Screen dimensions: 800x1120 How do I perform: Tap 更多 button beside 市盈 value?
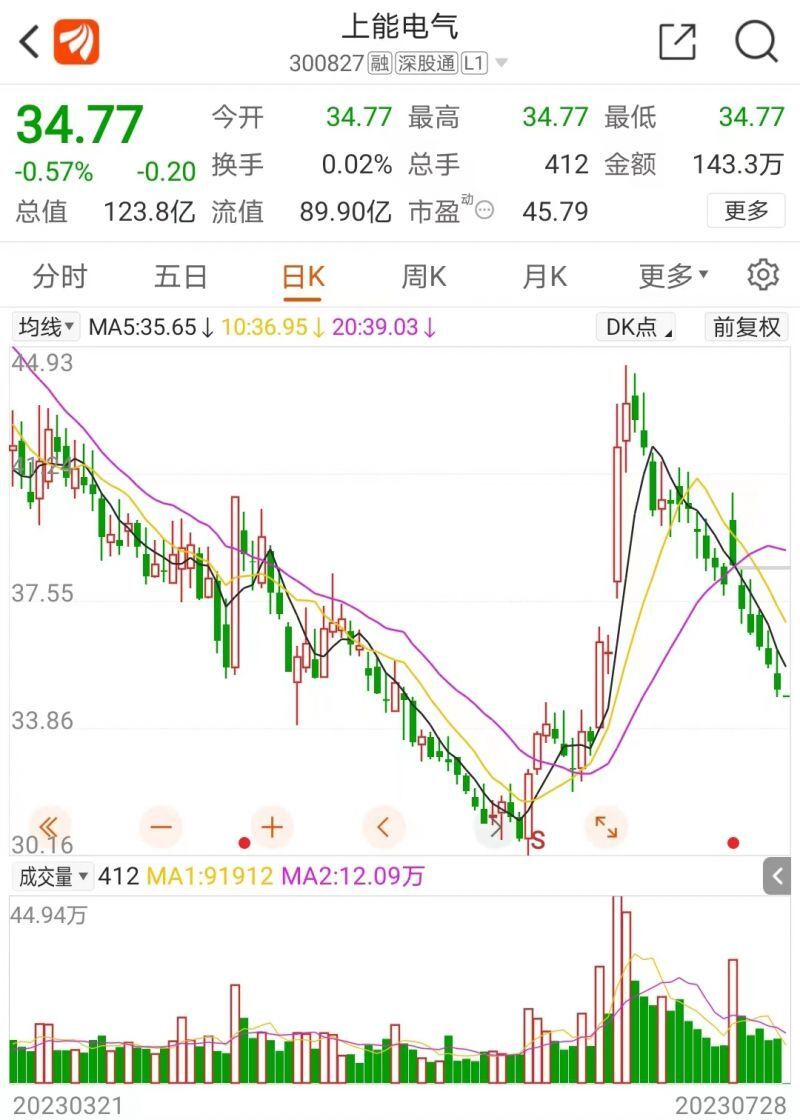pos(746,211)
